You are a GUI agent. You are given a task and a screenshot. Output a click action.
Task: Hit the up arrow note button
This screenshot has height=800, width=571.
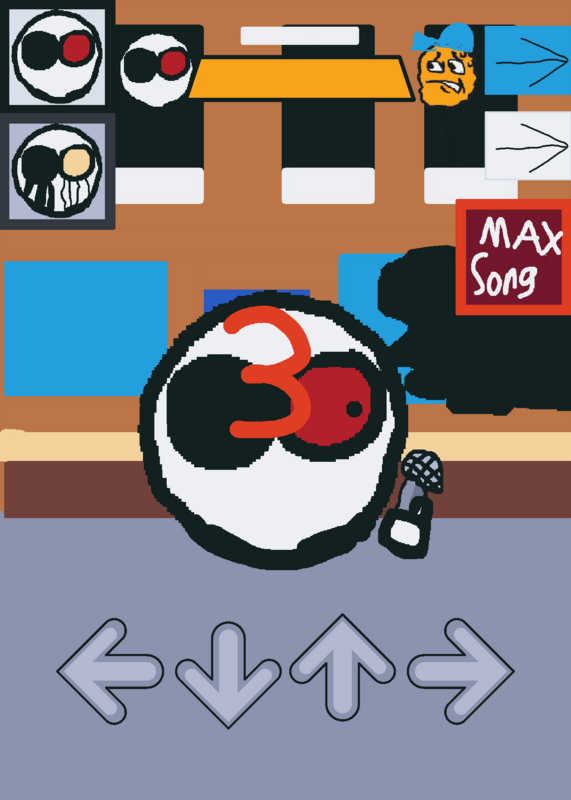[342, 667]
